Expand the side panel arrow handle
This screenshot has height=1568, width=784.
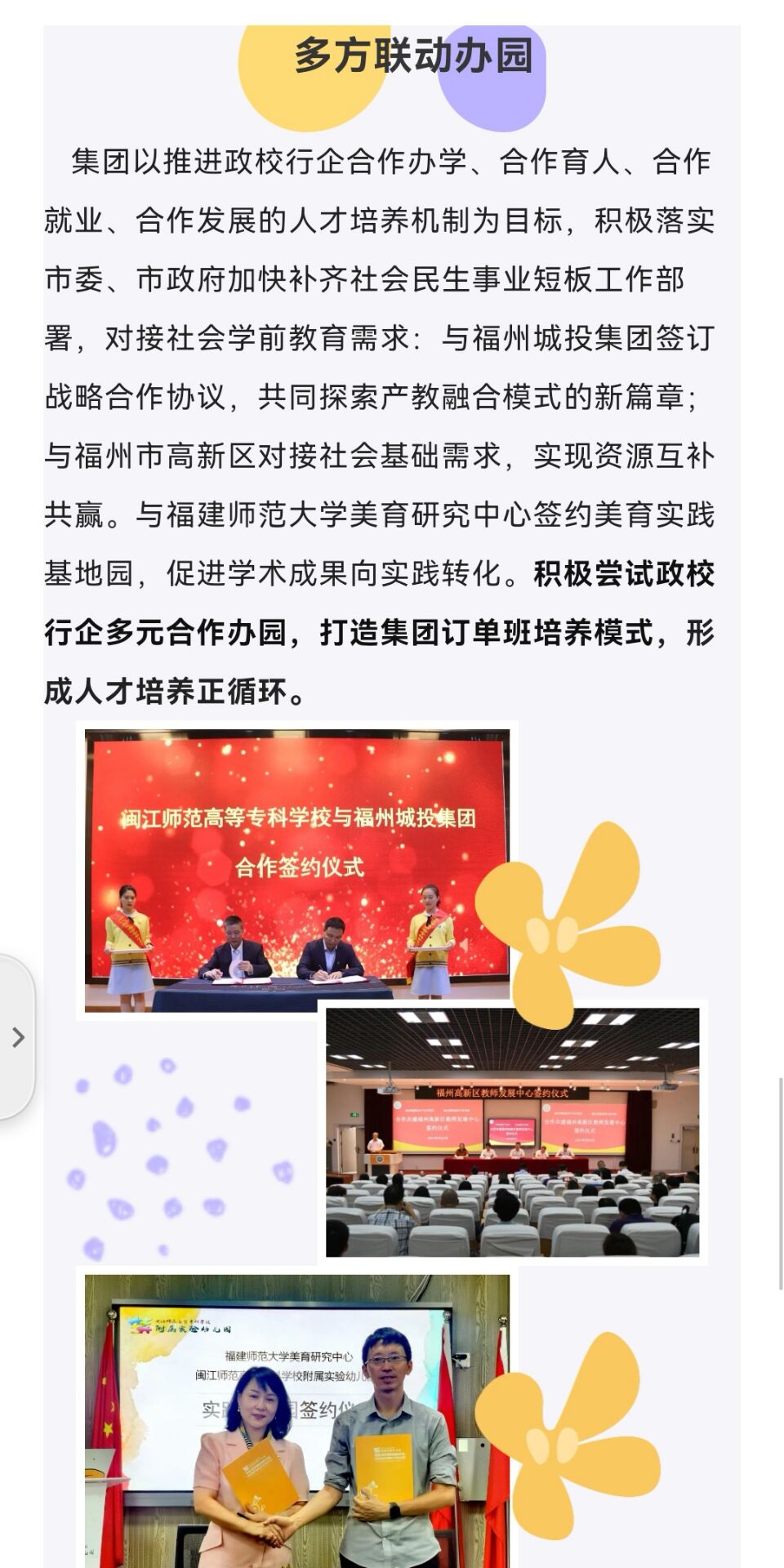17,1037
